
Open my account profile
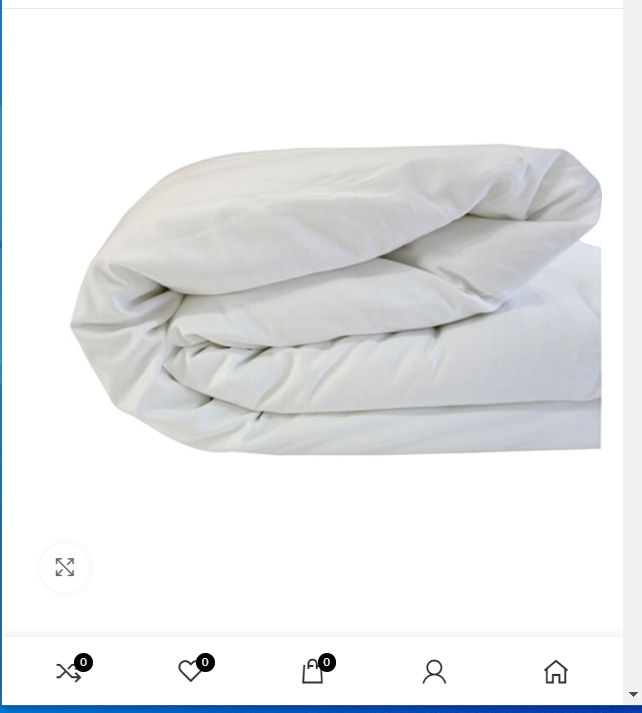click(x=434, y=671)
